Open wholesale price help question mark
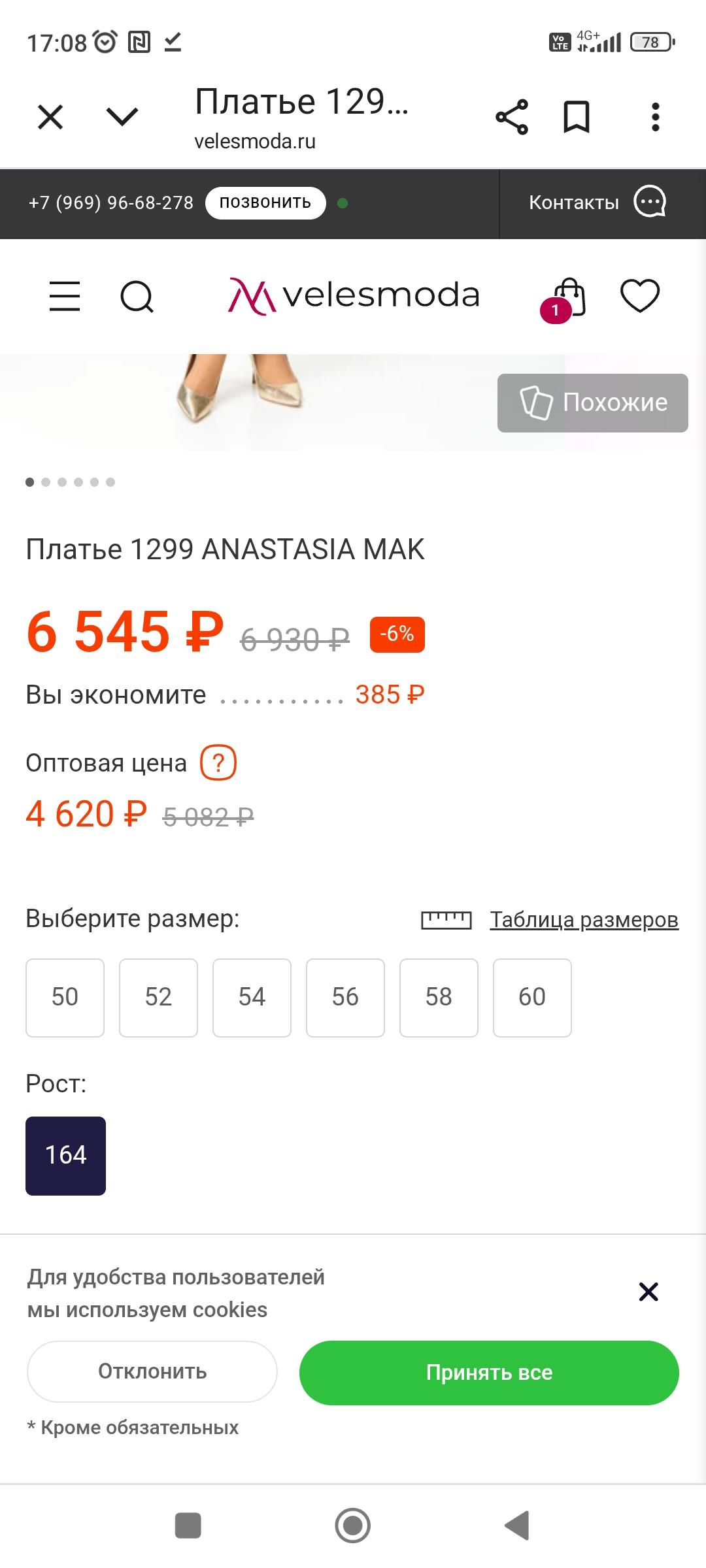This screenshot has height=1568, width=706. point(218,762)
